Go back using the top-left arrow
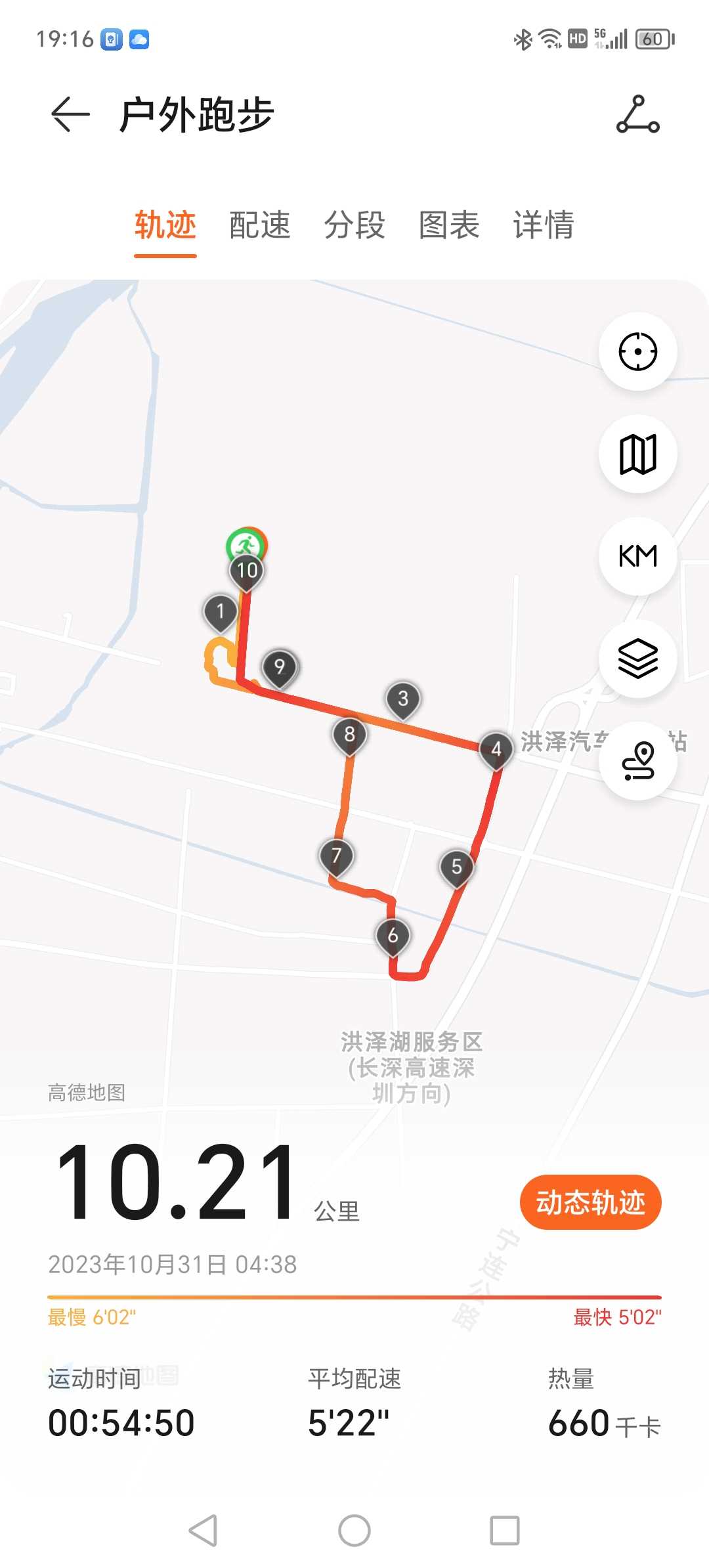This screenshot has height=1568, width=709. 70,114
